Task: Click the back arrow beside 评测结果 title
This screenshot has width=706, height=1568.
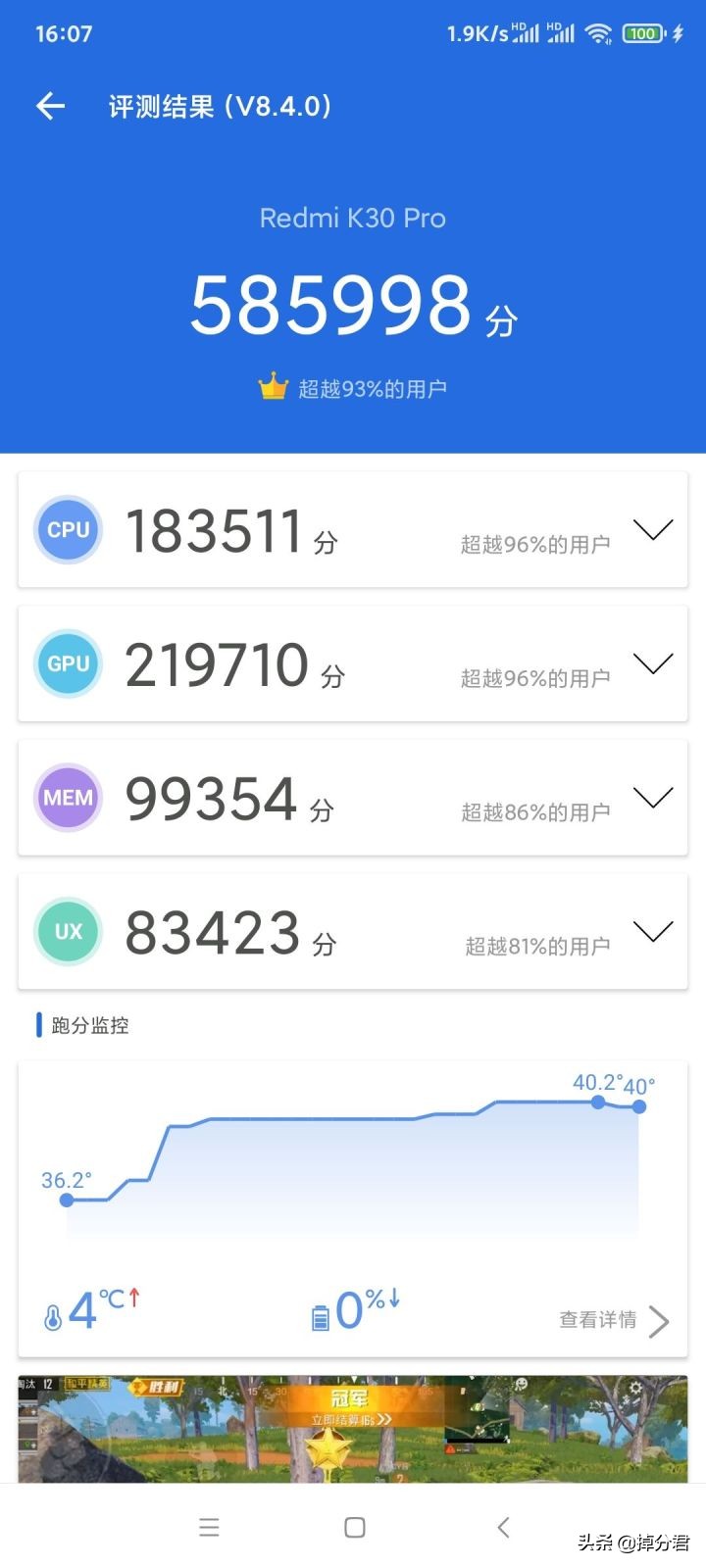Action: pyautogui.click(x=49, y=106)
